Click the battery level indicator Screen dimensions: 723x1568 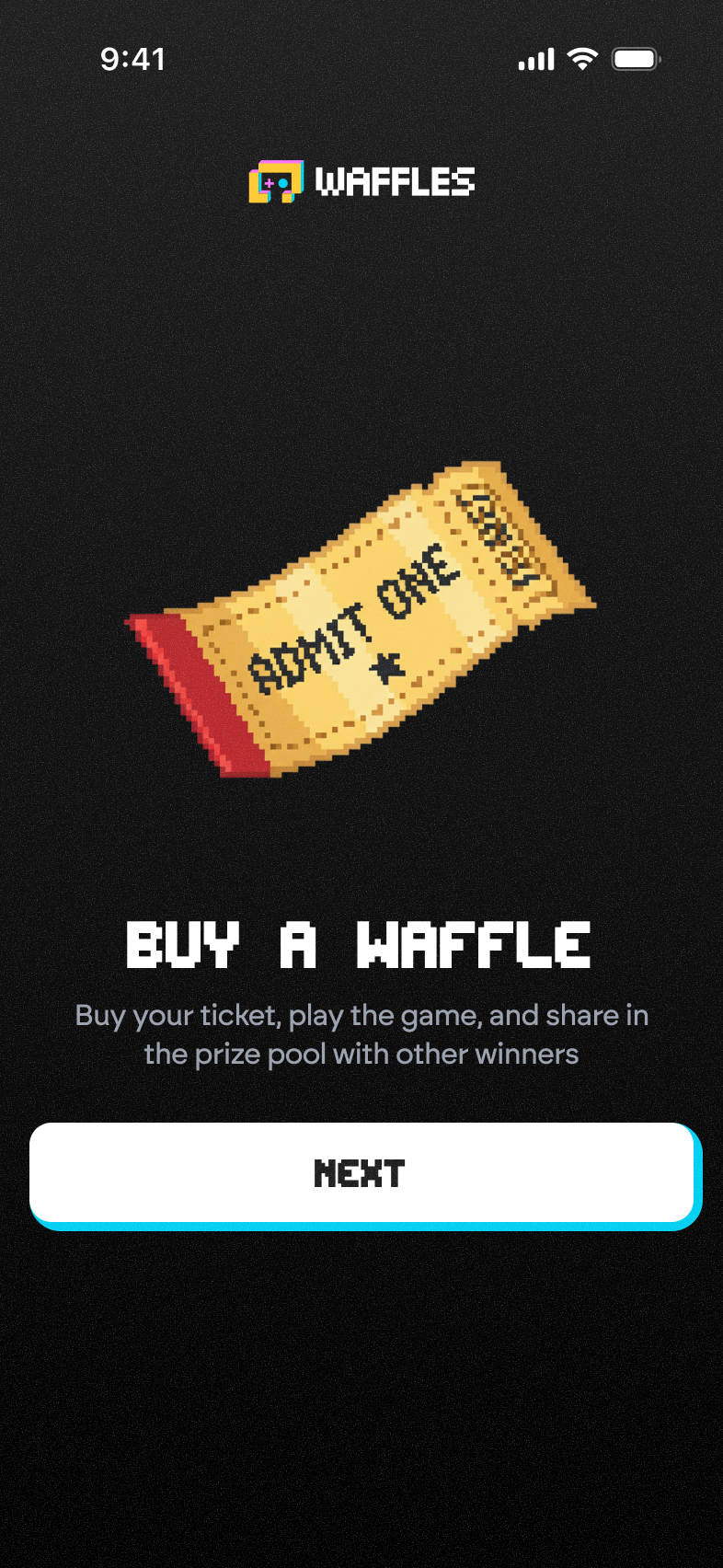click(635, 58)
